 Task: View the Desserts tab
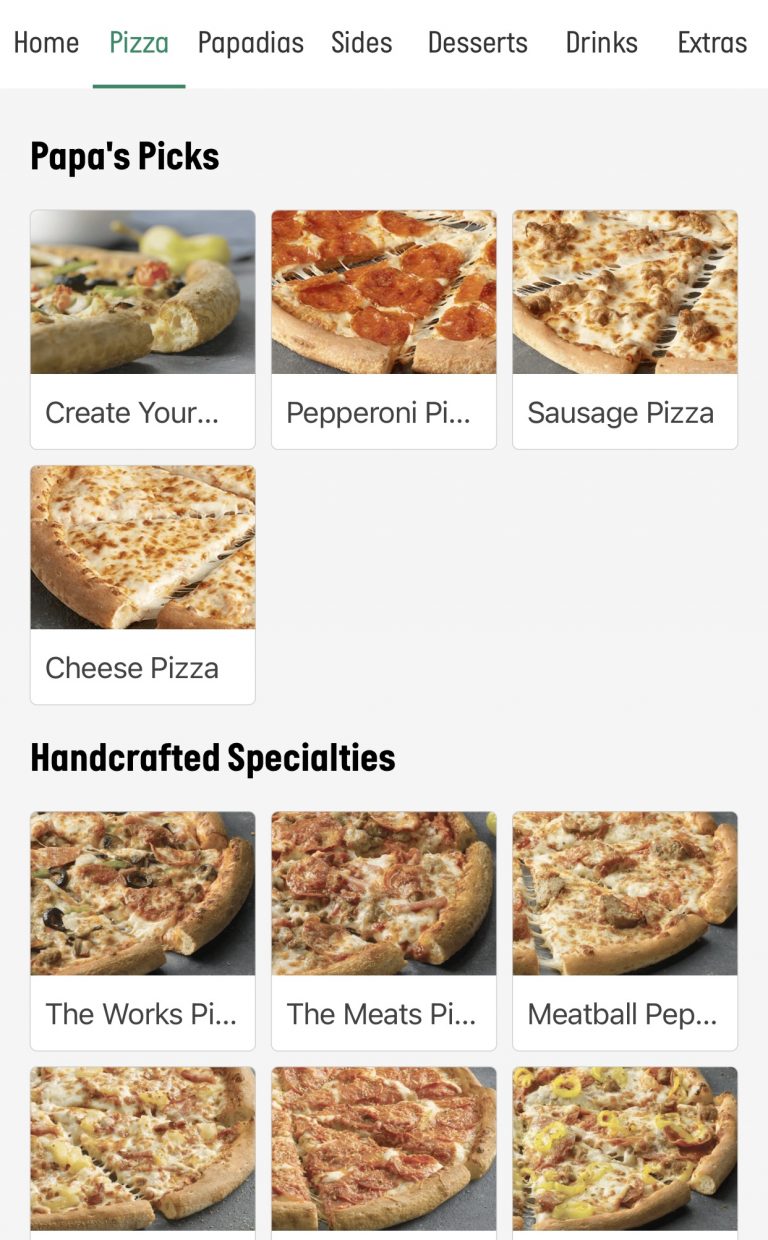478,43
